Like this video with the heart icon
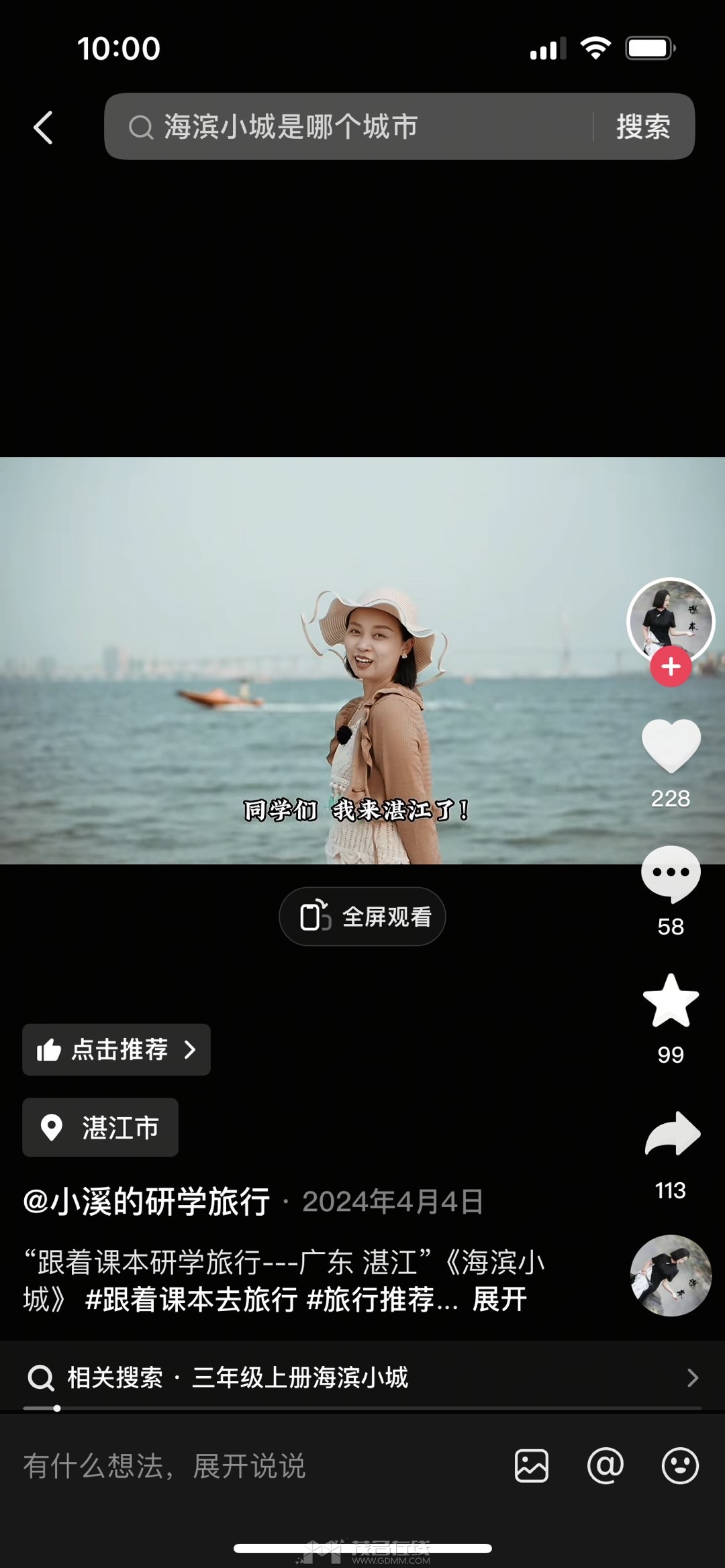 pyautogui.click(x=671, y=745)
